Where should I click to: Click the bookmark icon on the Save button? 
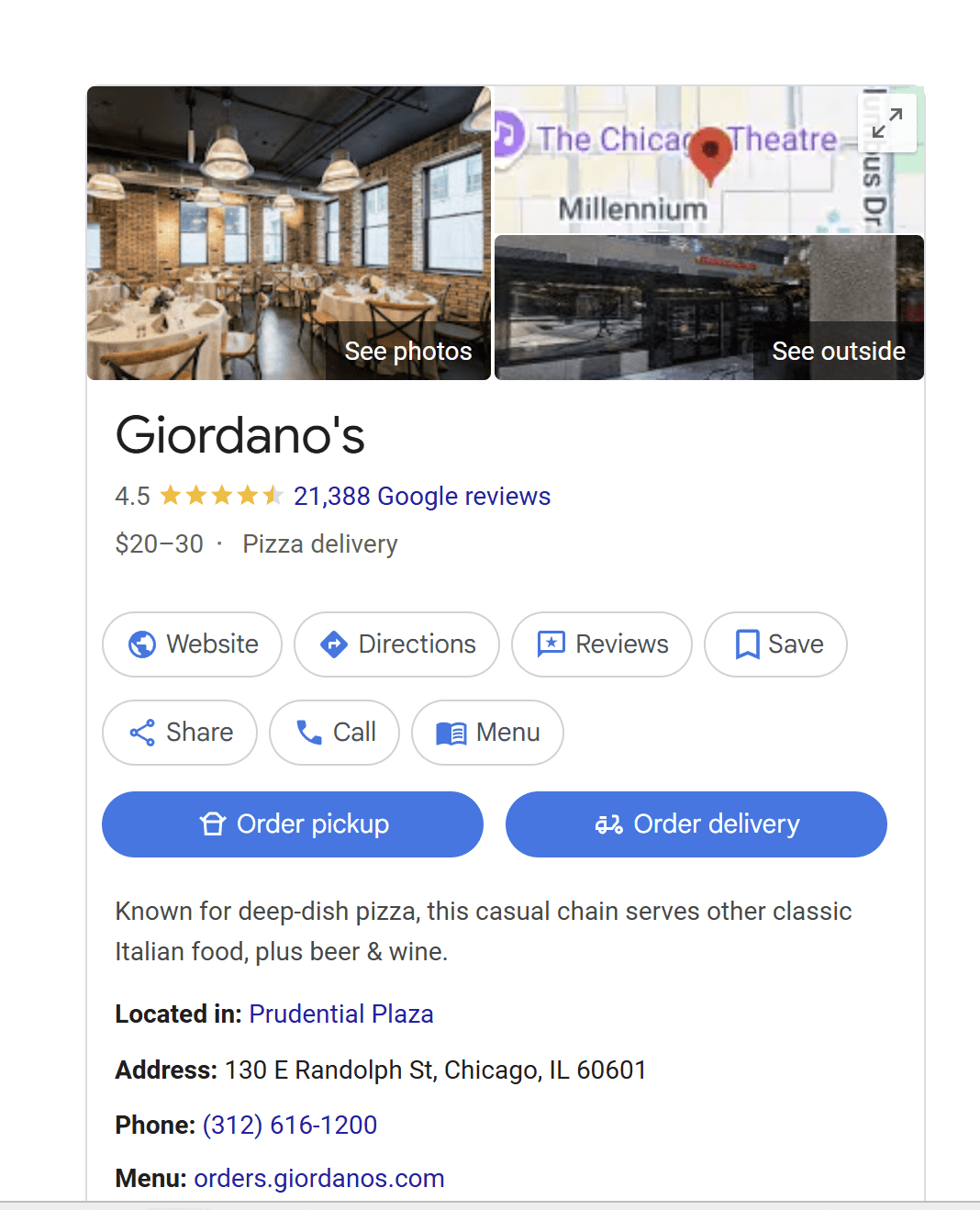pyautogui.click(x=746, y=644)
